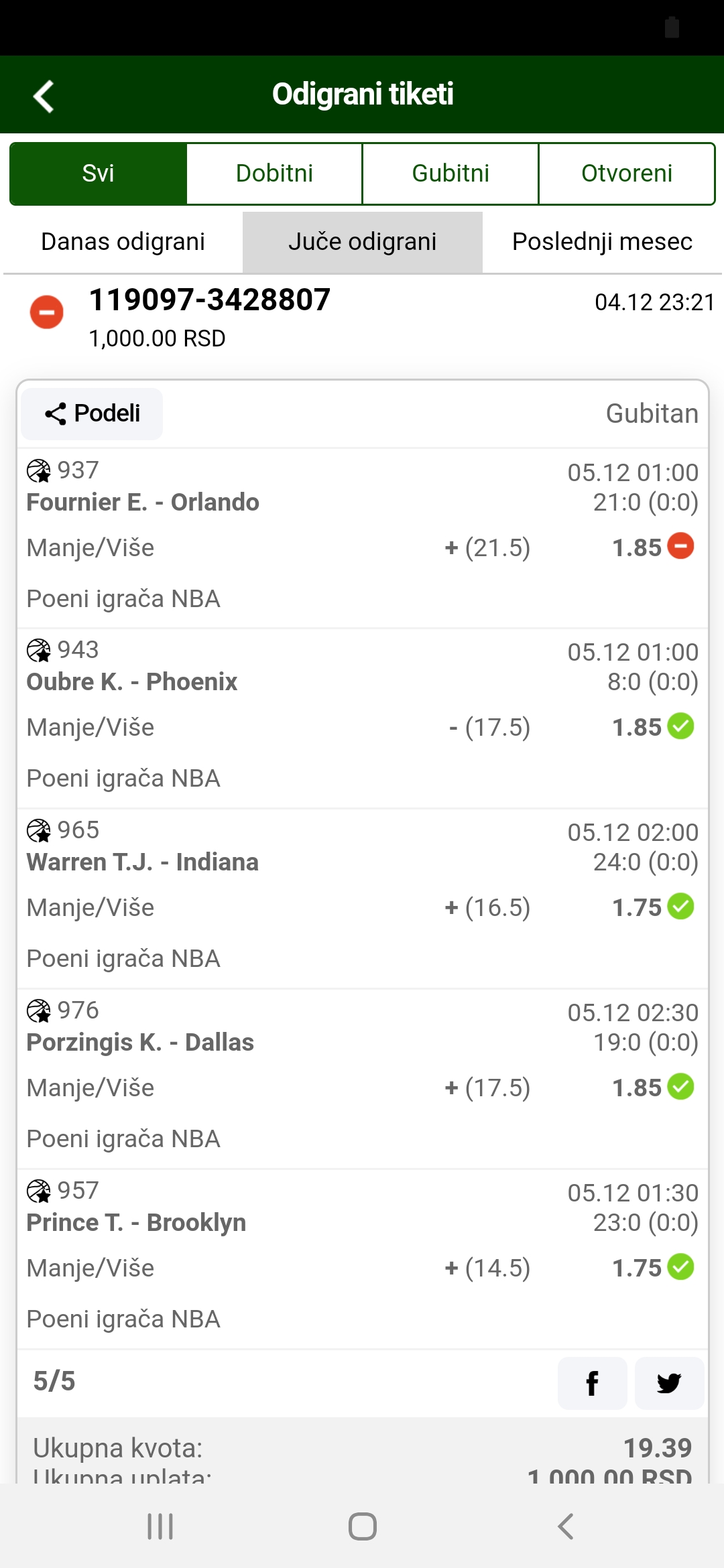
Task: Share the ticket on Facebook
Action: coord(593,1383)
